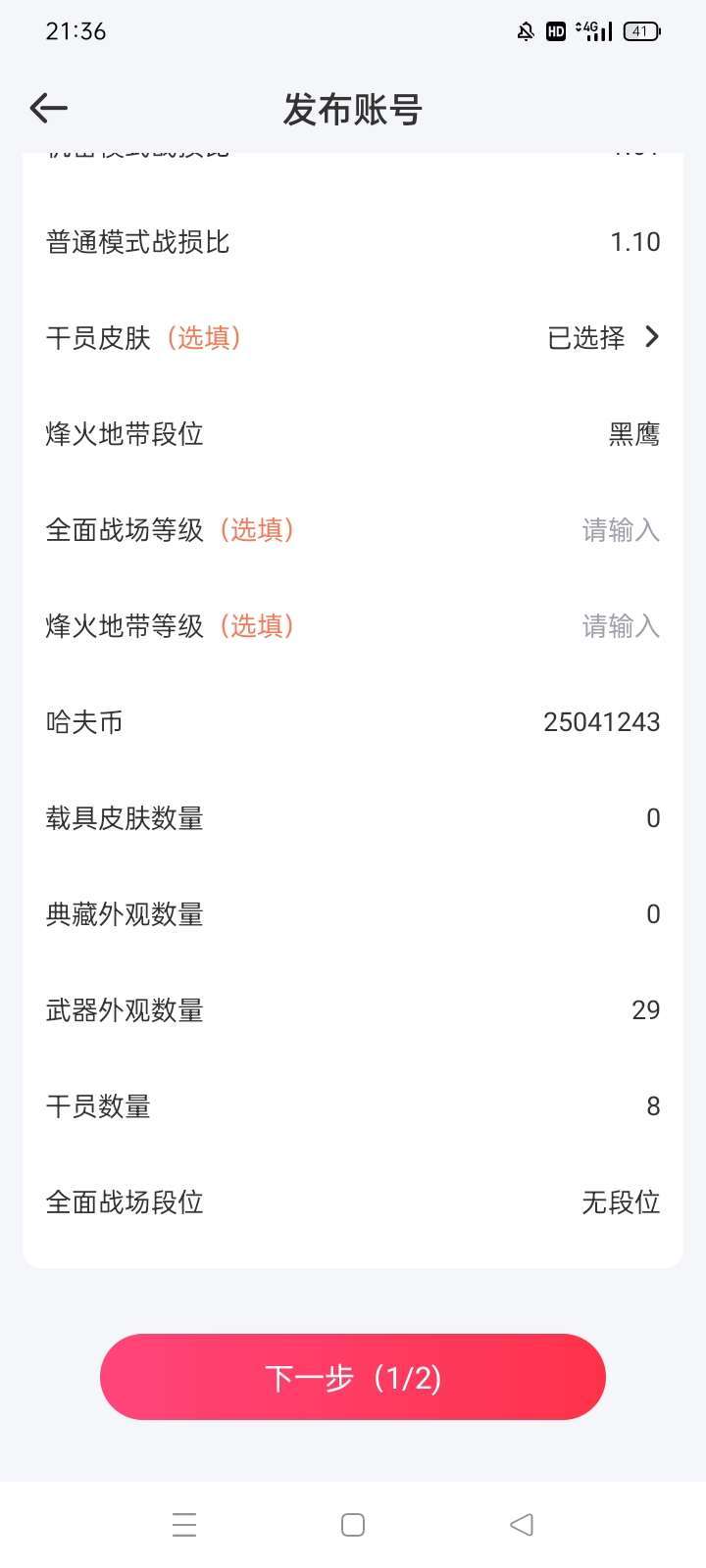Change 烽火地带段位 from 黑鹰
Image resolution: width=706 pixels, height=1568 pixels.
tap(633, 434)
